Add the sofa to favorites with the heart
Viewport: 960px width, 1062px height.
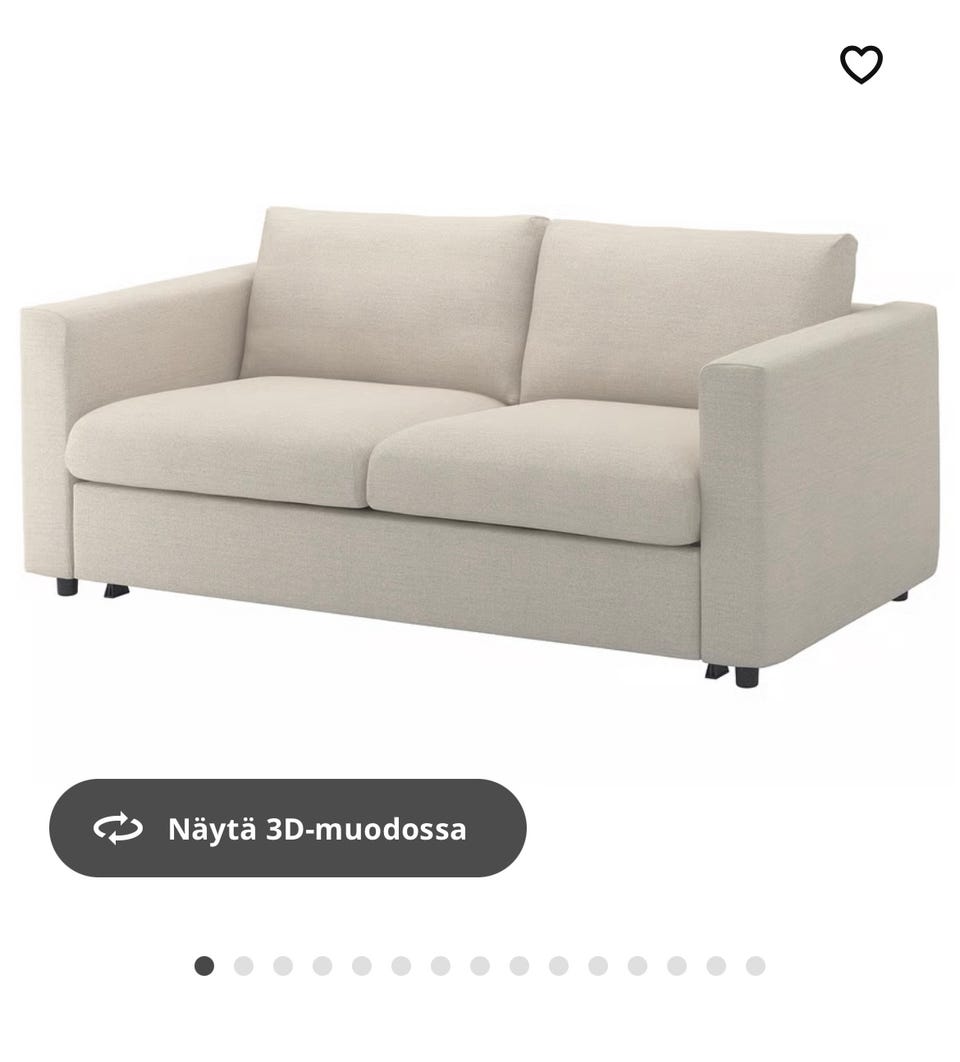click(861, 65)
